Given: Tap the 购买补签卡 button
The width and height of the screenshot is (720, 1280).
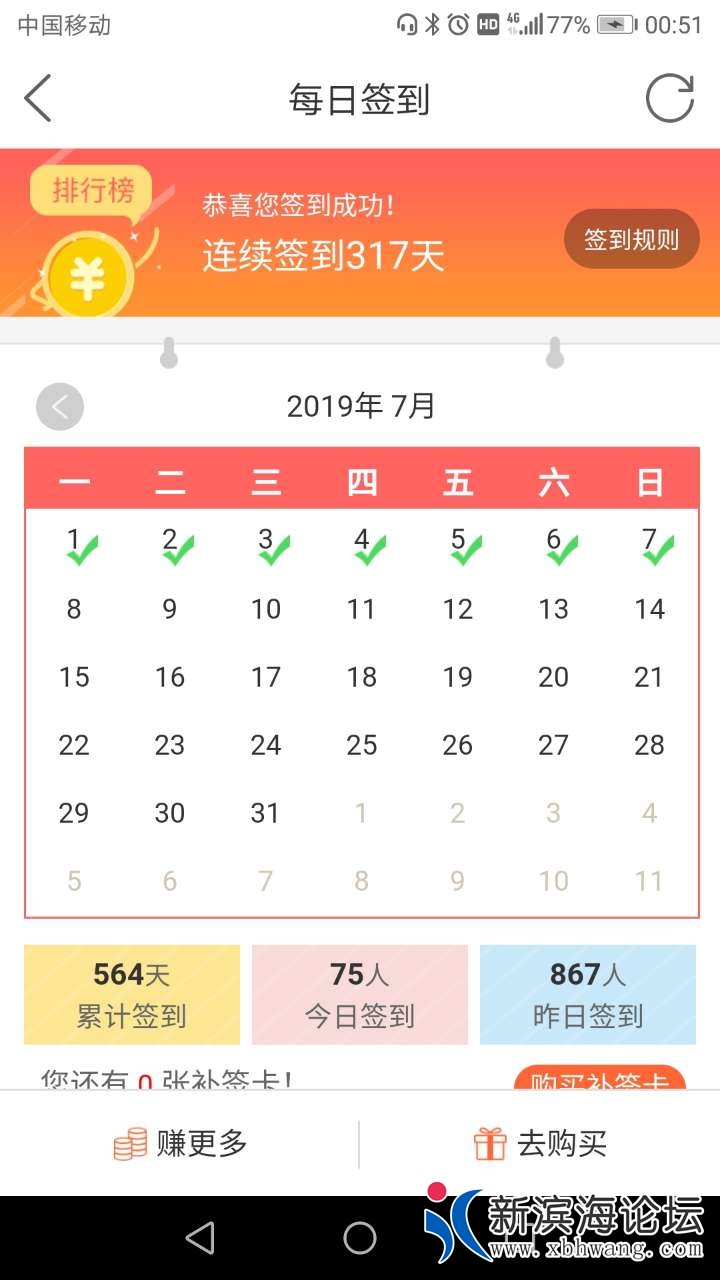Looking at the screenshot, I should coord(600,1079).
